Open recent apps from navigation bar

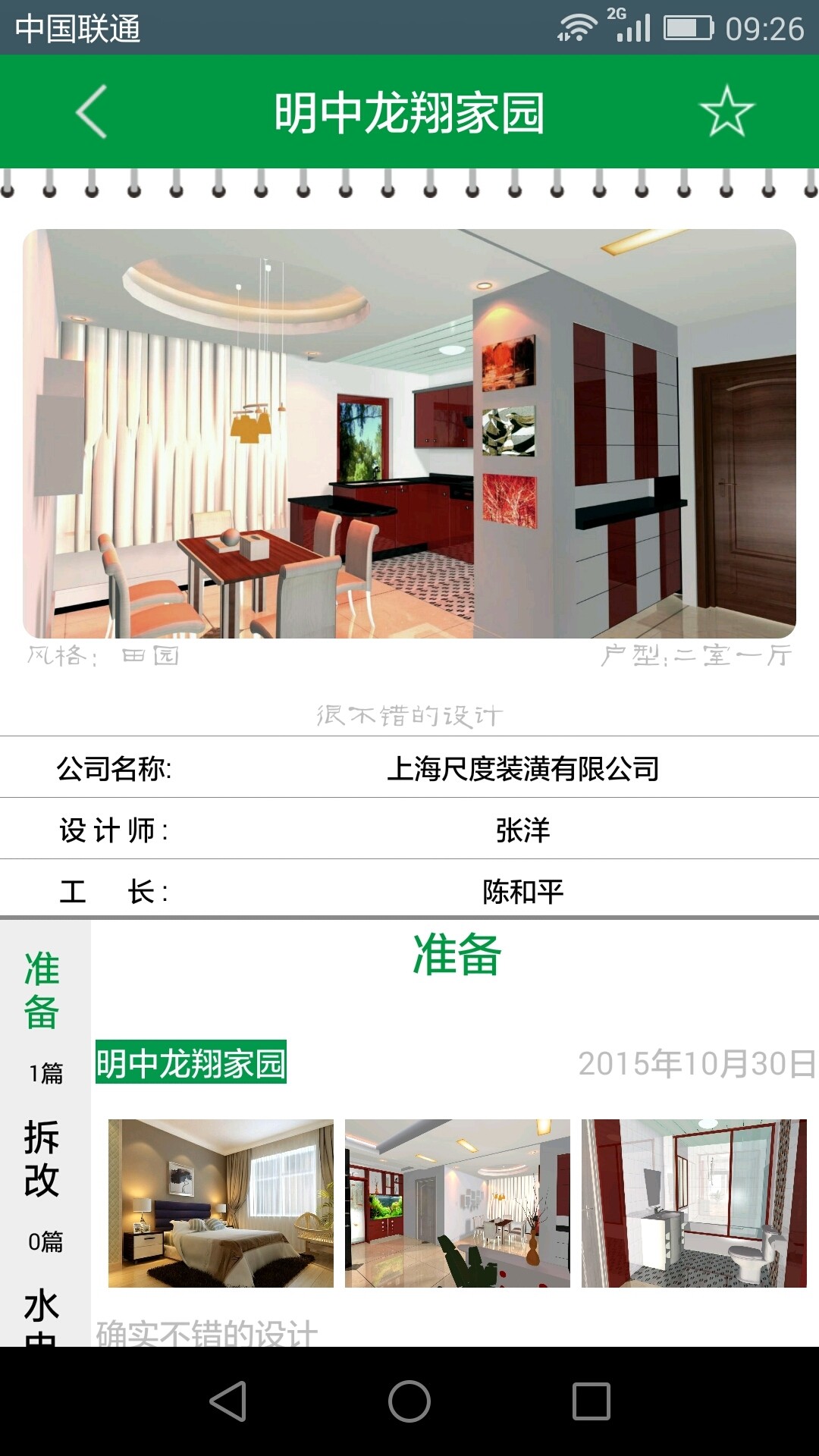(x=591, y=1401)
